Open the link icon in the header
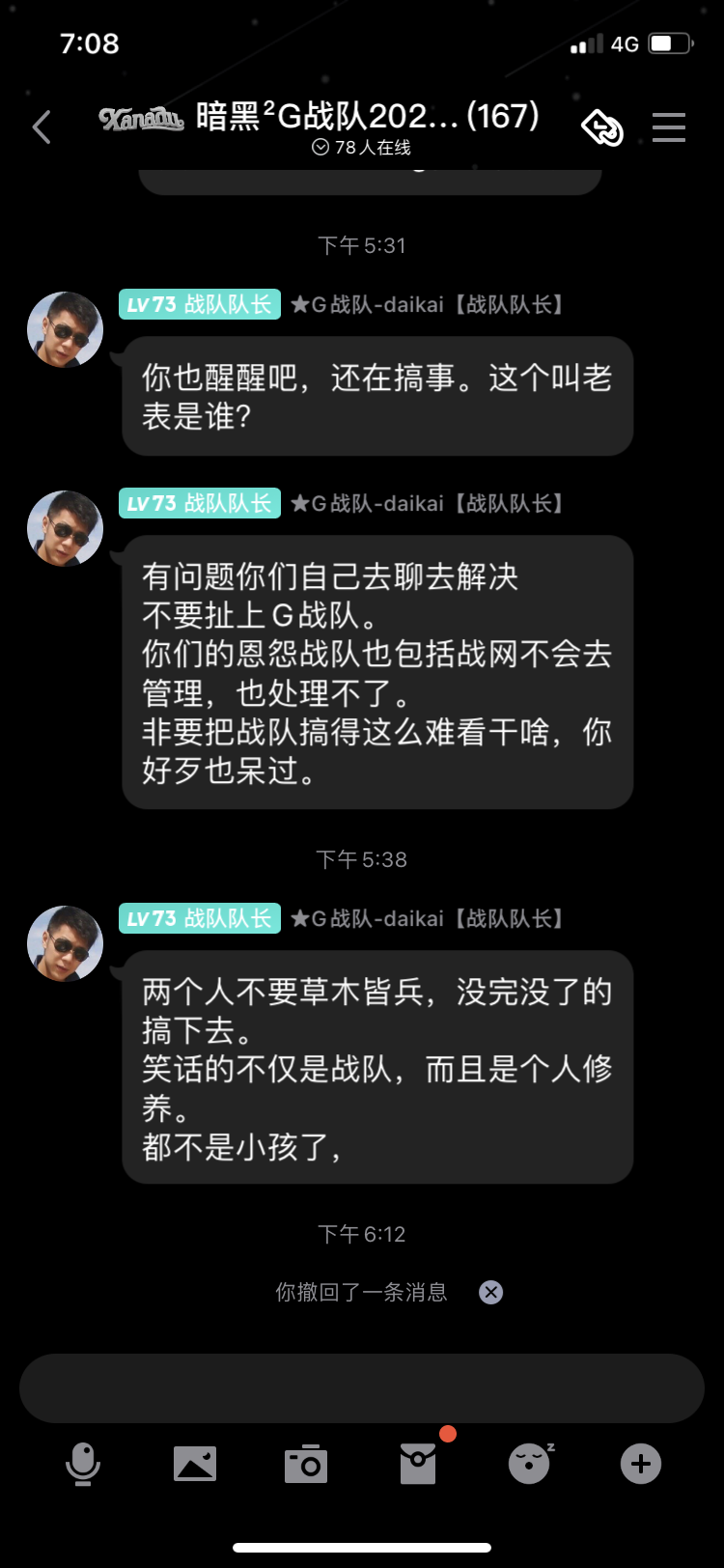This screenshot has height=1568, width=724. pyautogui.click(x=601, y=127)
